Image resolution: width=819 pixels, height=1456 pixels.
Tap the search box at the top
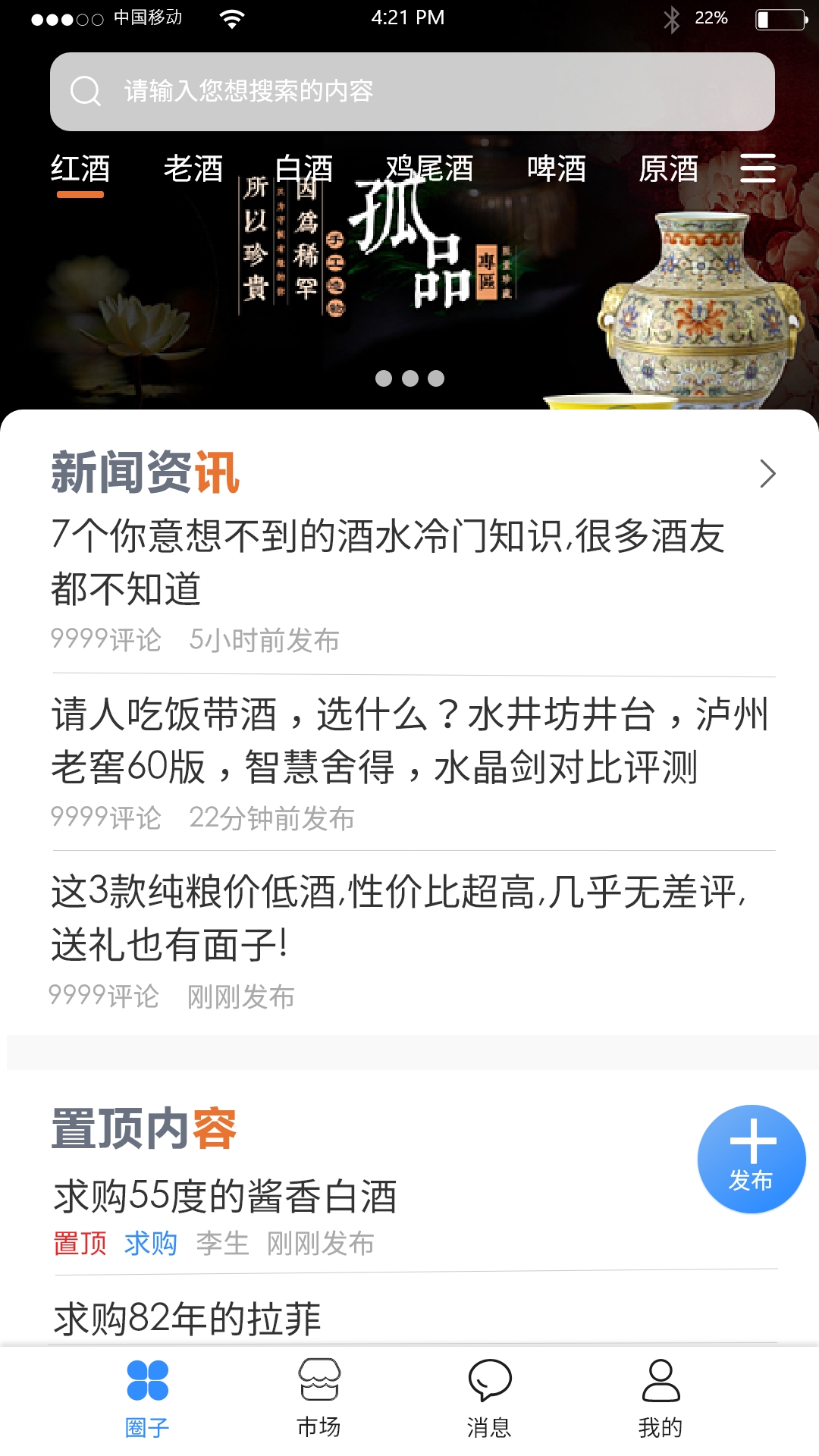coord(412,91)
